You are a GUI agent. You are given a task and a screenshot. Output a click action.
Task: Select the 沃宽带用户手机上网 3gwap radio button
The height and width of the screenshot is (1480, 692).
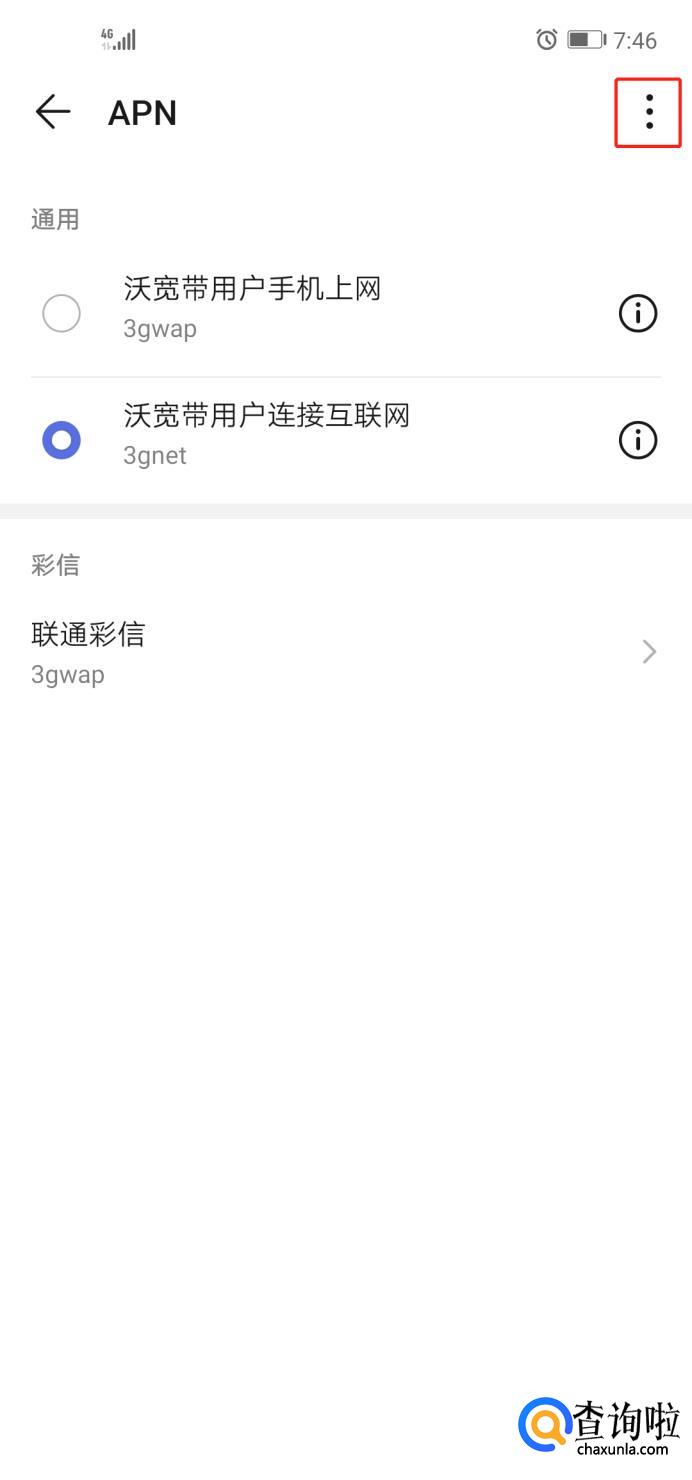pos(61,314)
